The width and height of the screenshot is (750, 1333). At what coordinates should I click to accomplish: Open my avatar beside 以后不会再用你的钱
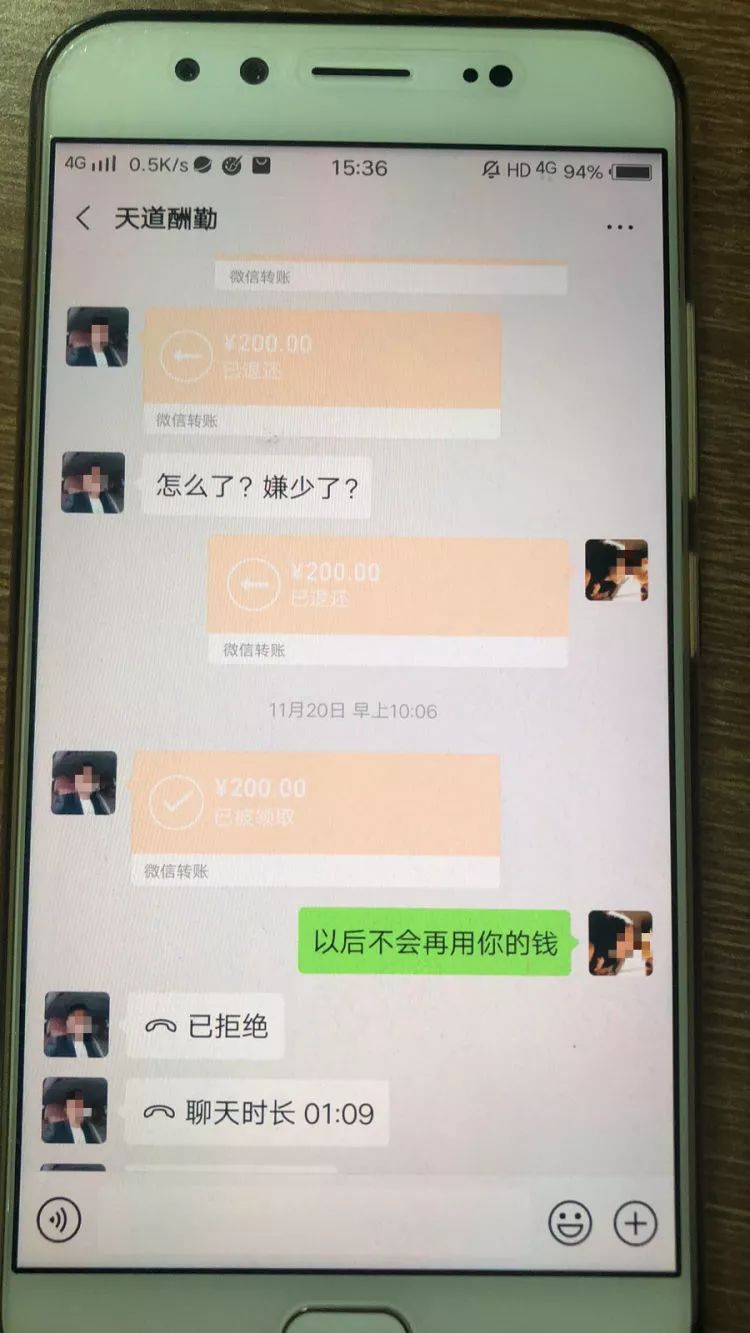click(x=620, y=943)
